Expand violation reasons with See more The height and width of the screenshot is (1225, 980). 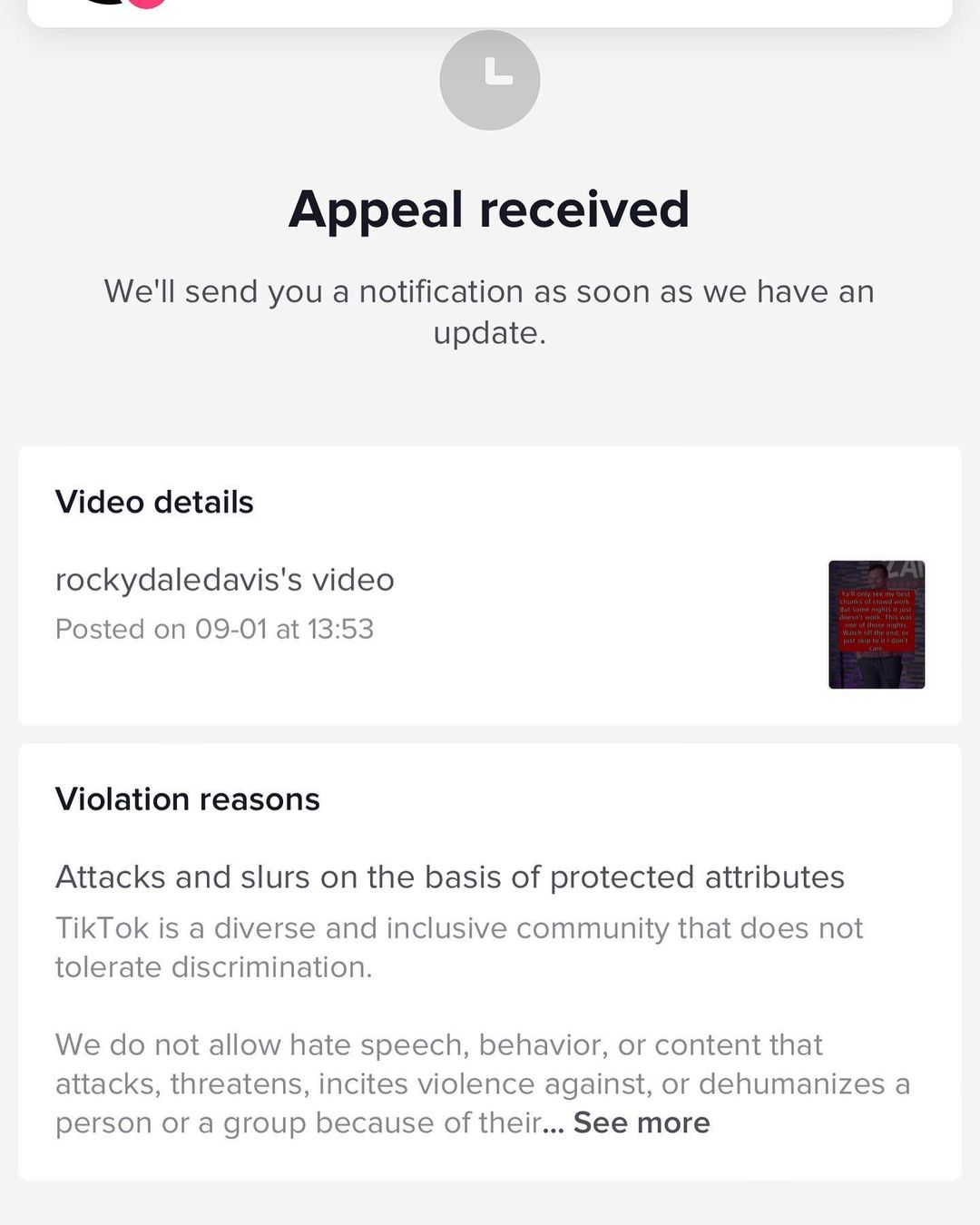coord(642,1122)
